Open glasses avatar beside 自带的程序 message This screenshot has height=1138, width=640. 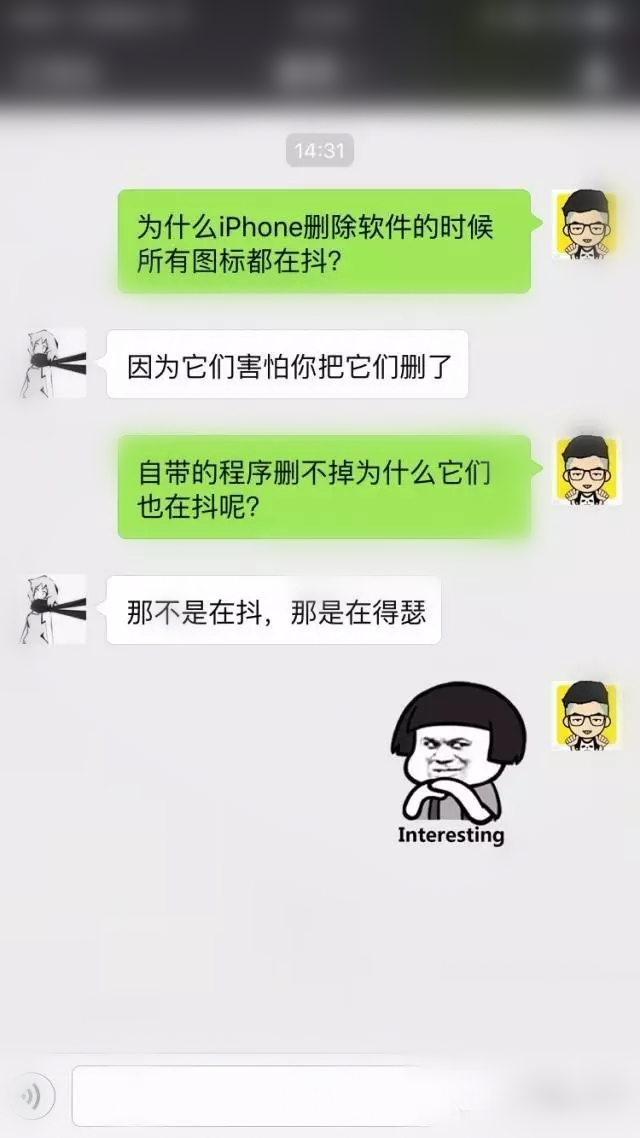(586, 469)
